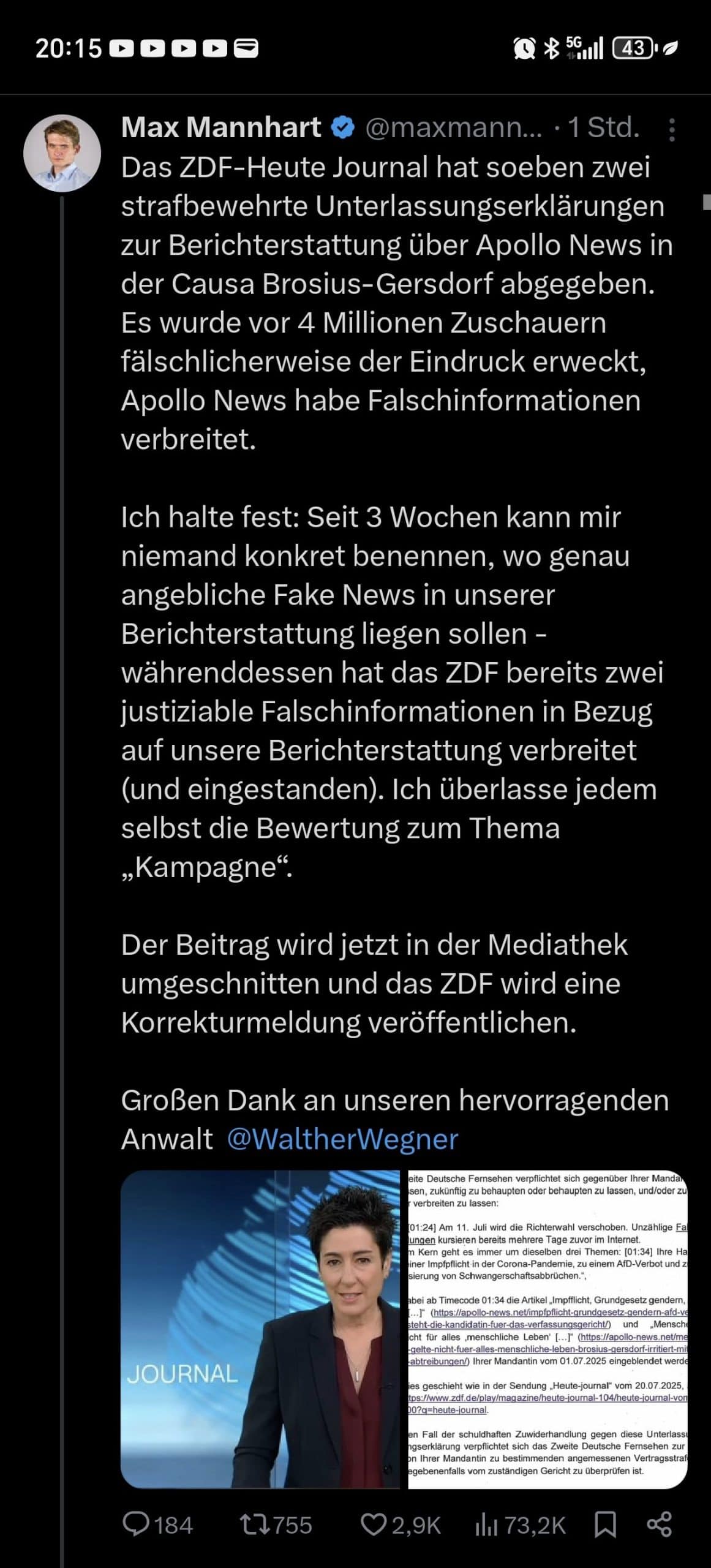
Task: Like the post with 2,9K likes
Action: 401,1525
